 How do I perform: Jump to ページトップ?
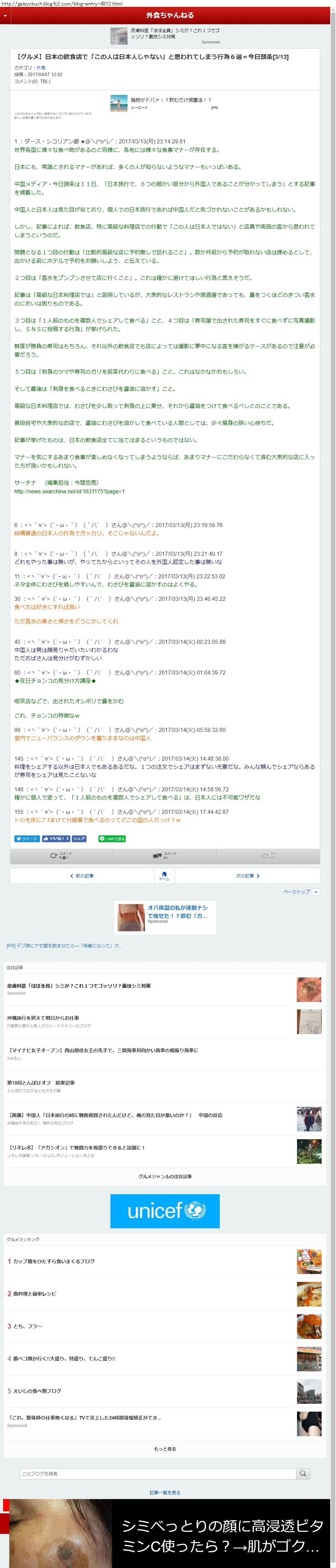301,892
